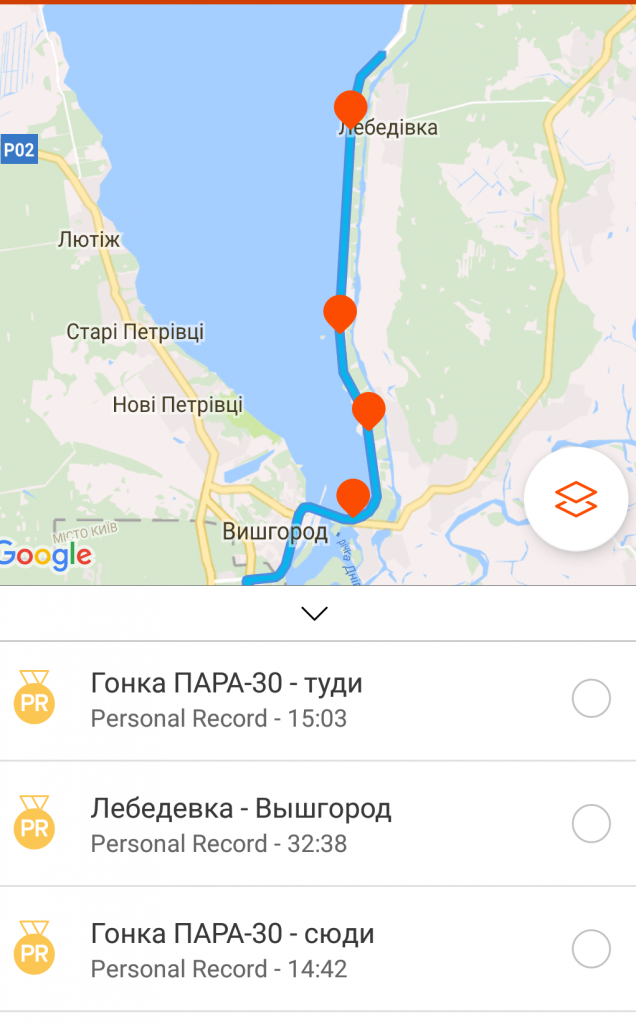Open the map layers button
The height and width of the screenshot is (1024, 636).
tap(576, 498)
